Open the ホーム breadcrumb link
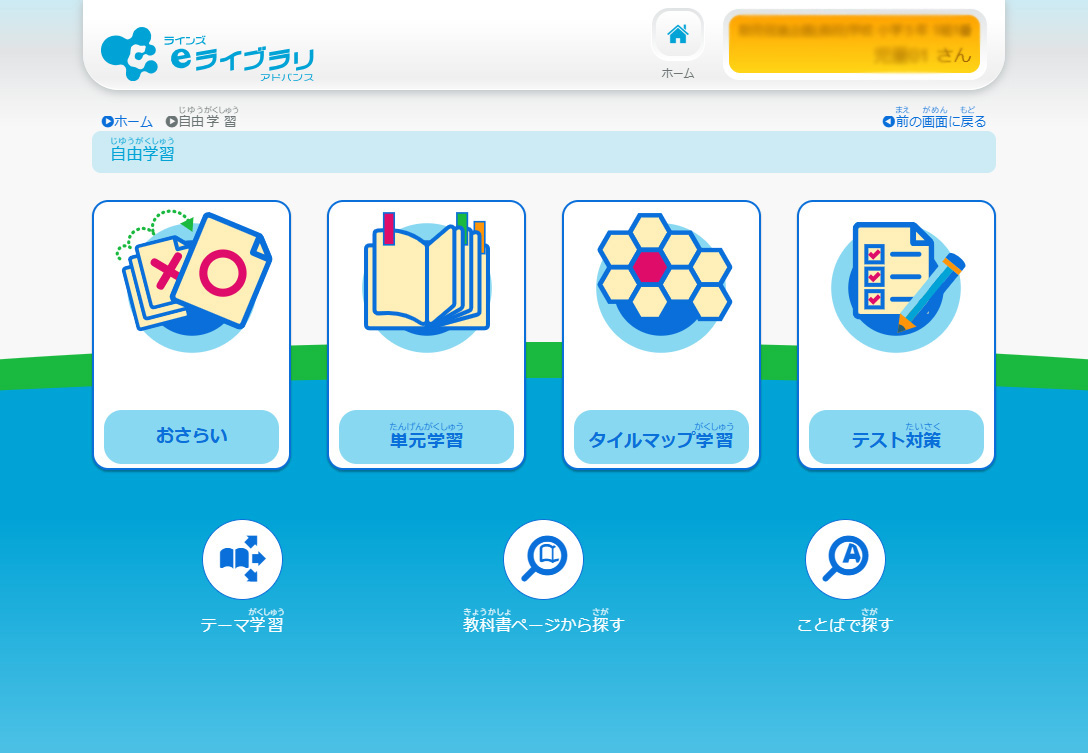 pos(128,121)
